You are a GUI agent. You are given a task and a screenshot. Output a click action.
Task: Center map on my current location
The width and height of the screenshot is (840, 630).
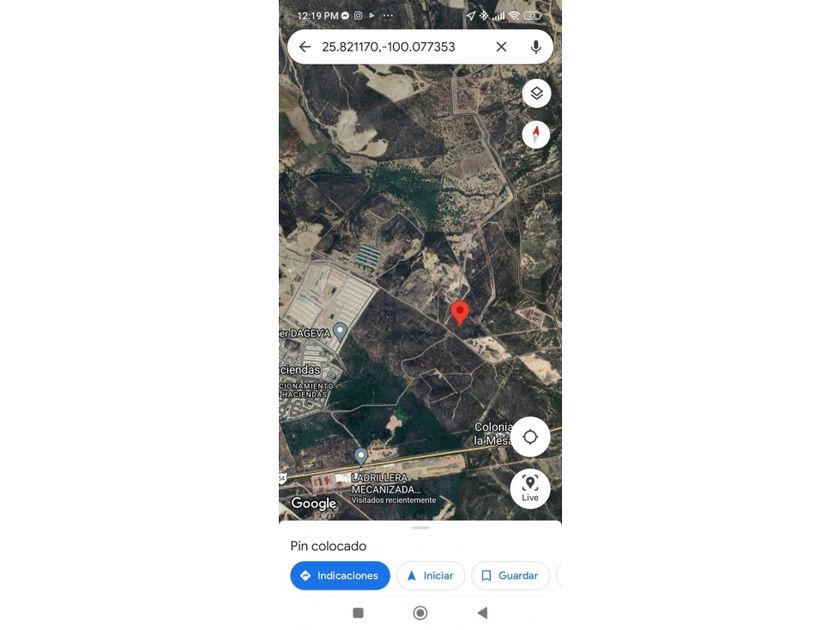pyautogui.click(x=530, y=437)
